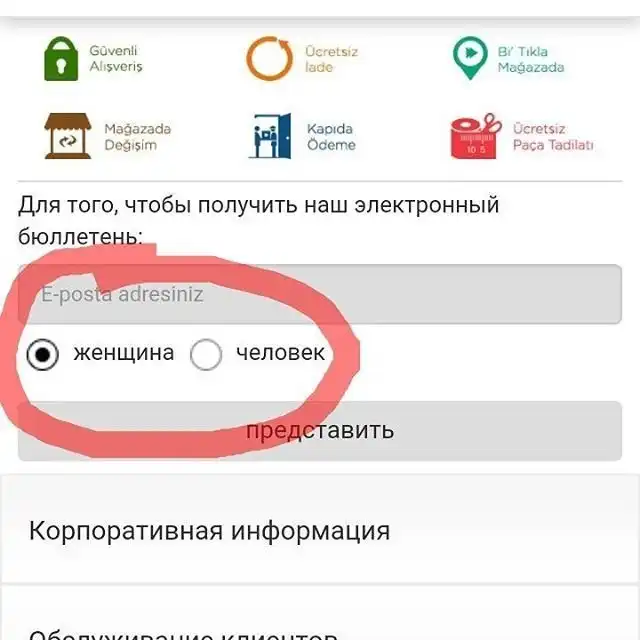The height and width of the screenshot is (640, 640).
Task: Choose the человек radio option
Action: [206, 354]
